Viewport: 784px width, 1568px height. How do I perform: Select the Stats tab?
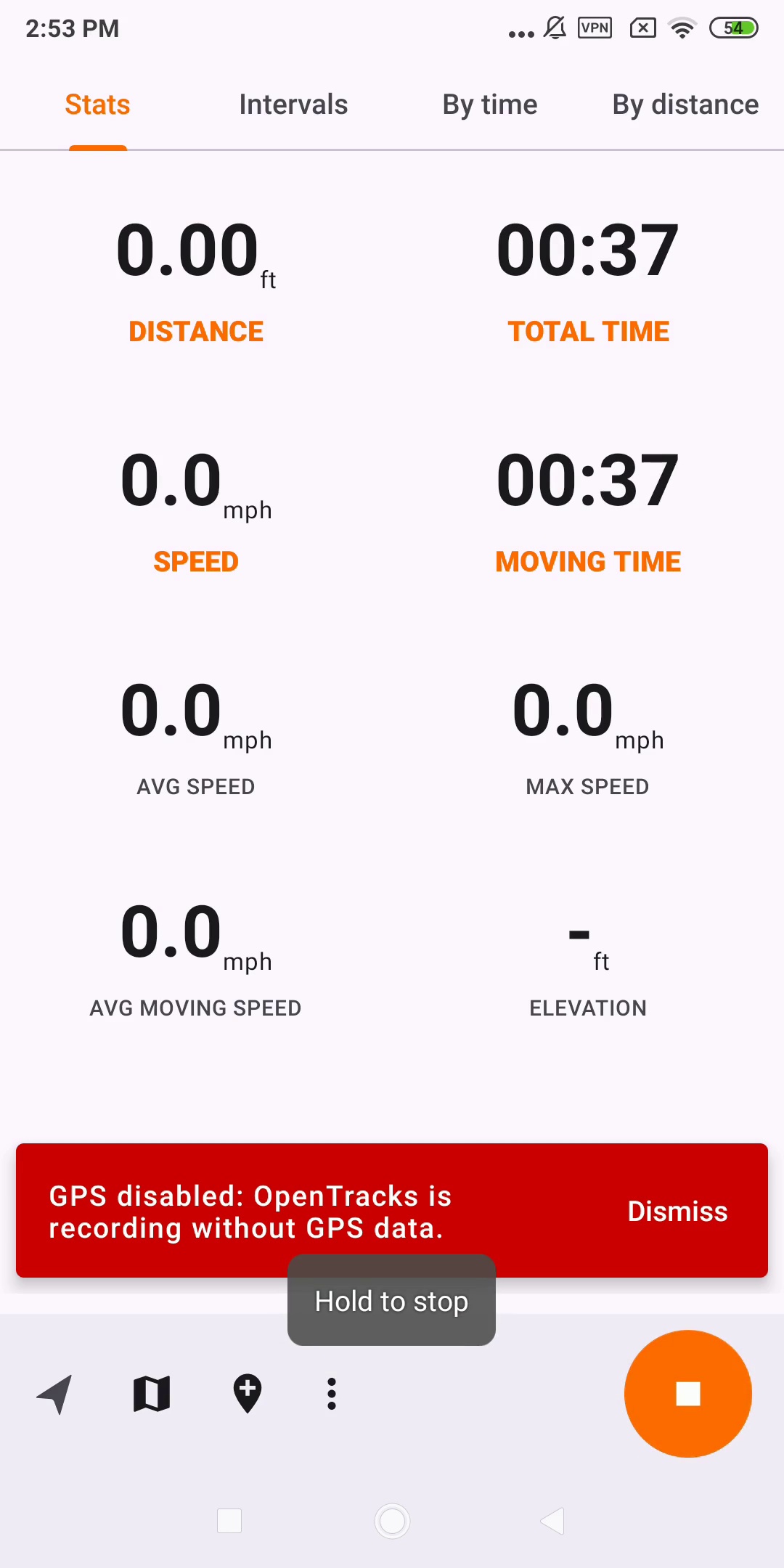pyautogui.click(x=98, y=105)
